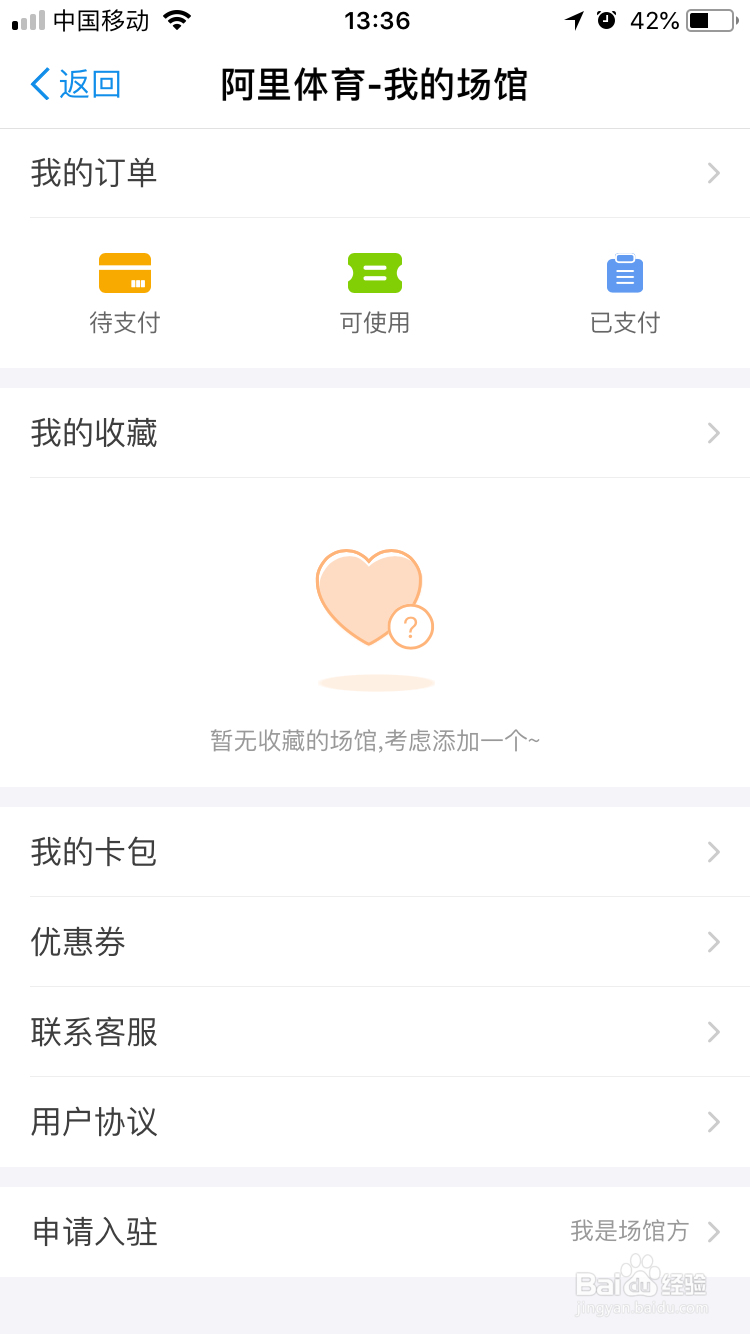The width and height of the screenshot is (750, 1334).
Task: Tap the question mark bubble on the heart
Action: tap(410, 627)
